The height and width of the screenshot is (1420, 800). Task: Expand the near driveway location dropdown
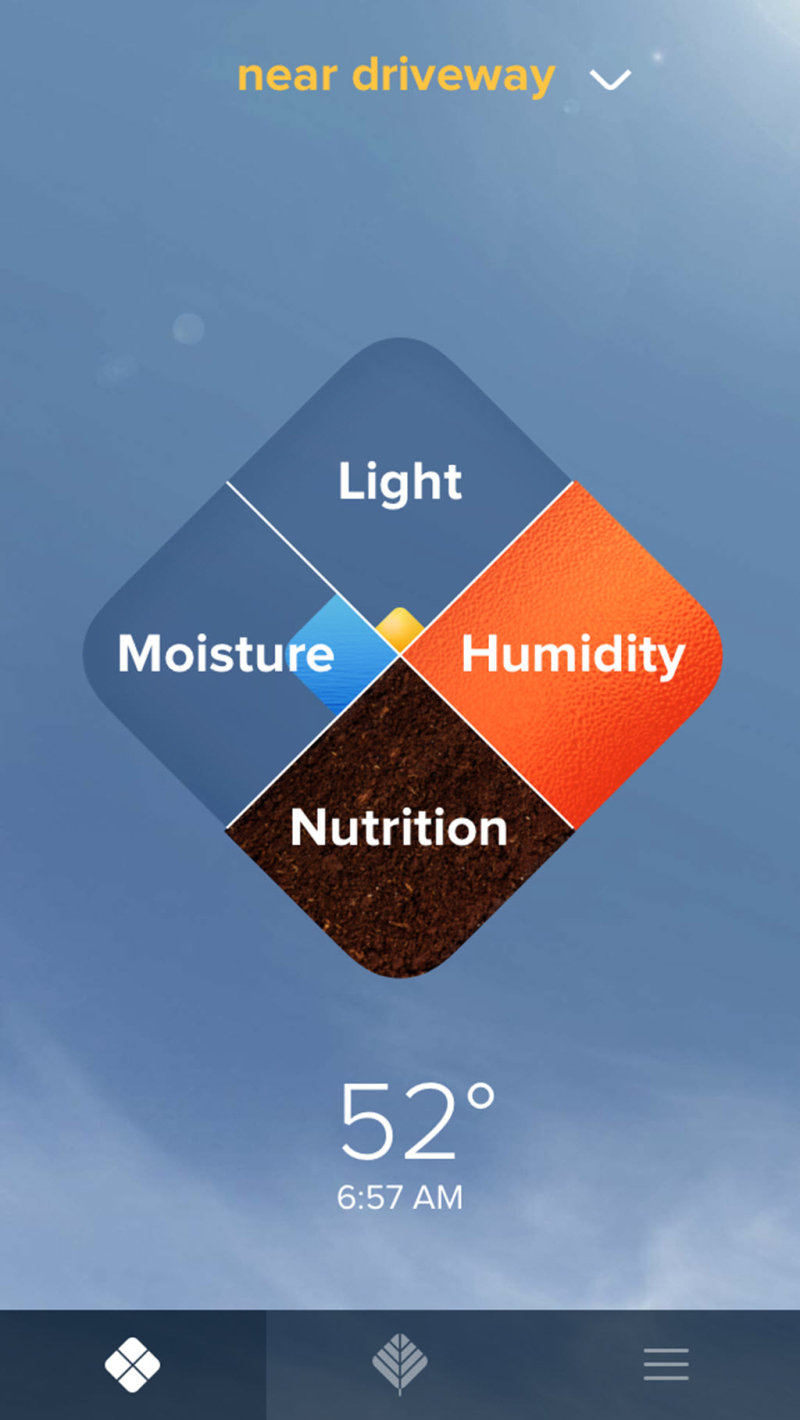[610, 79]
